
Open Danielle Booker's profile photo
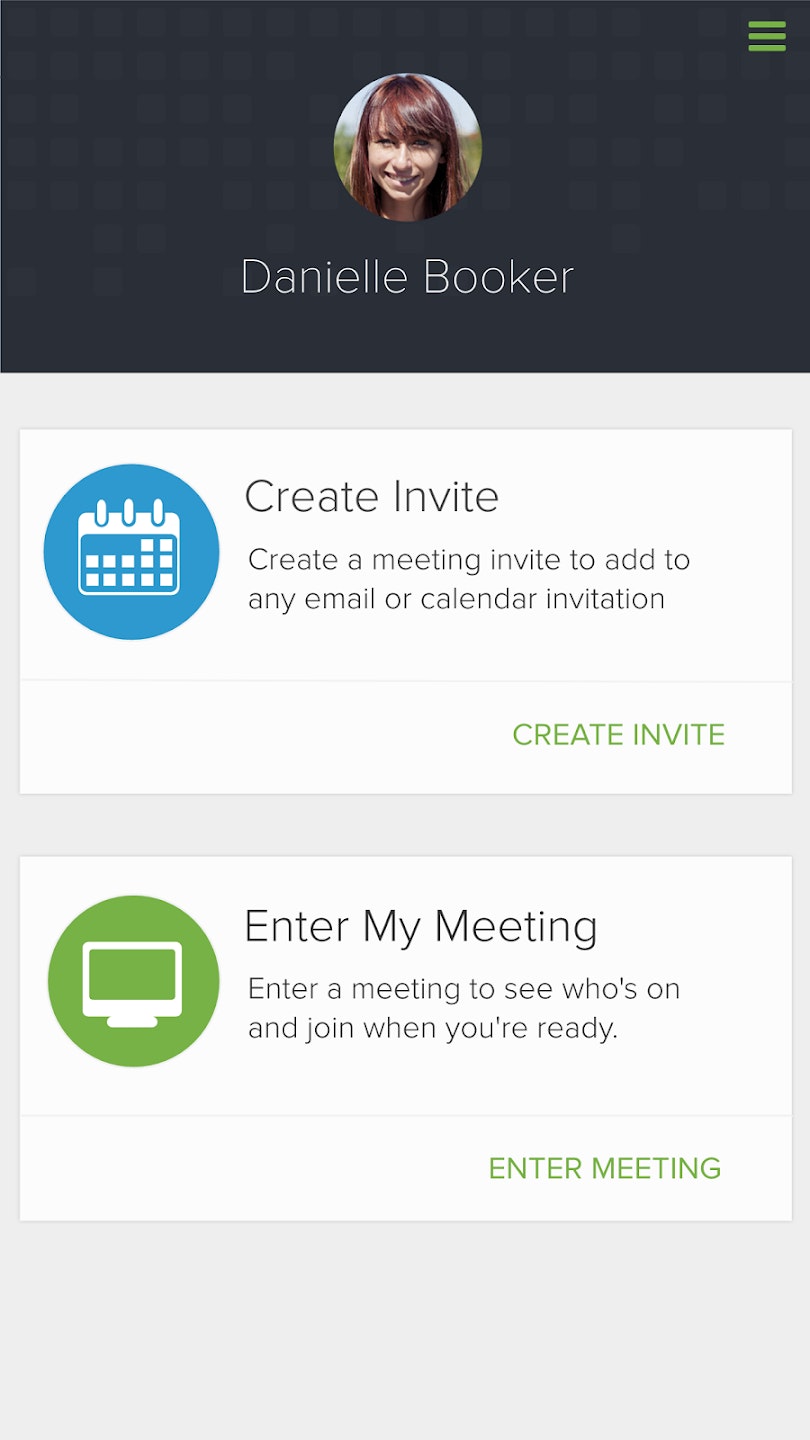click(407, 147)
